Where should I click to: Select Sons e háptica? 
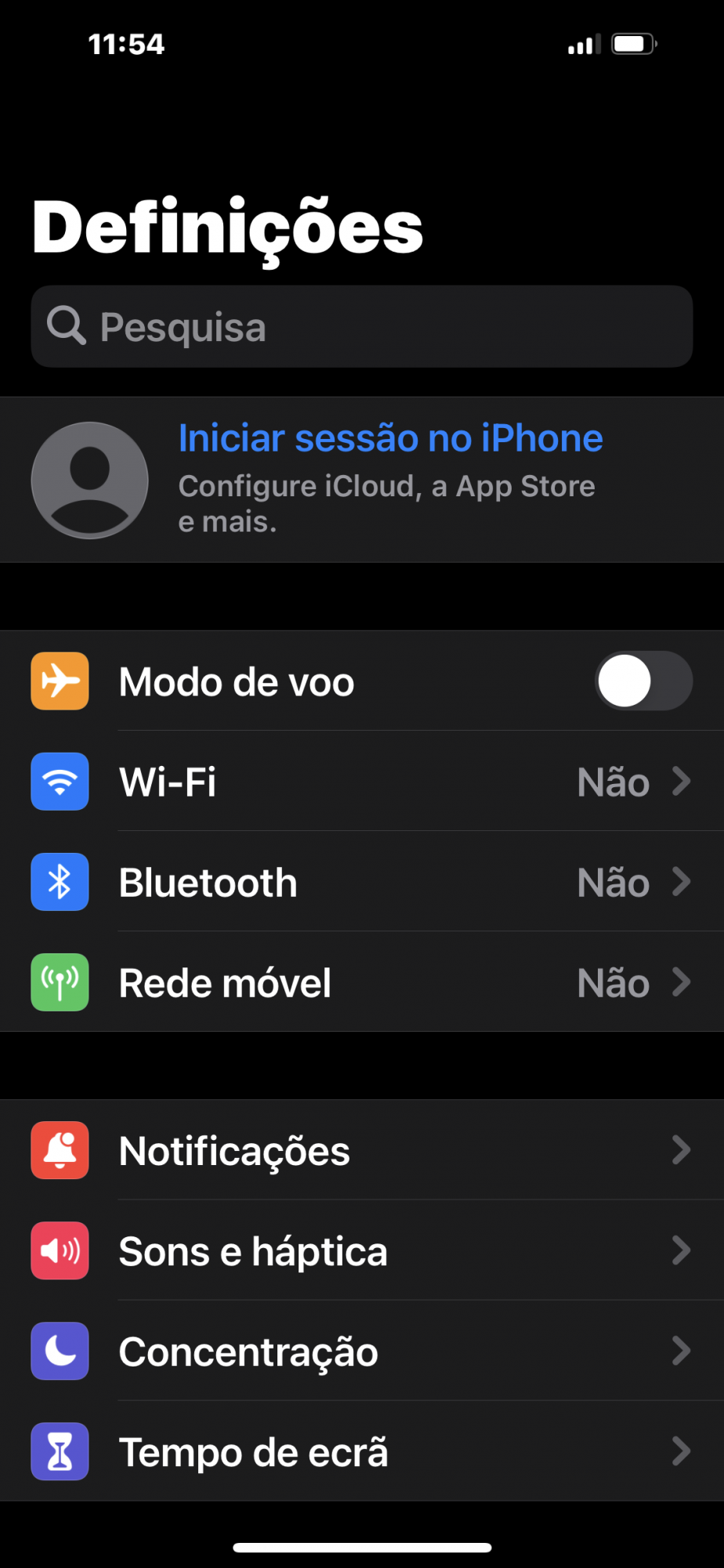click(x=362, y=1250)
